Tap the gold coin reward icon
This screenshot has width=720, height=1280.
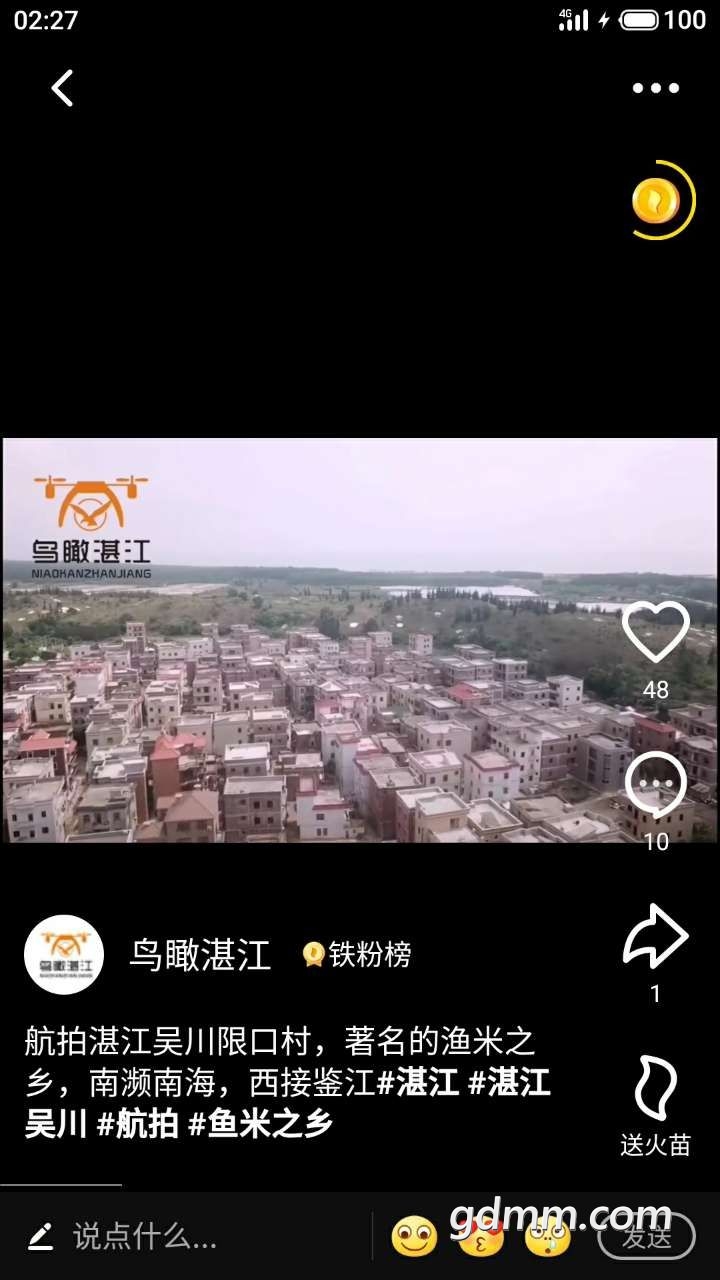click(657, 201)
